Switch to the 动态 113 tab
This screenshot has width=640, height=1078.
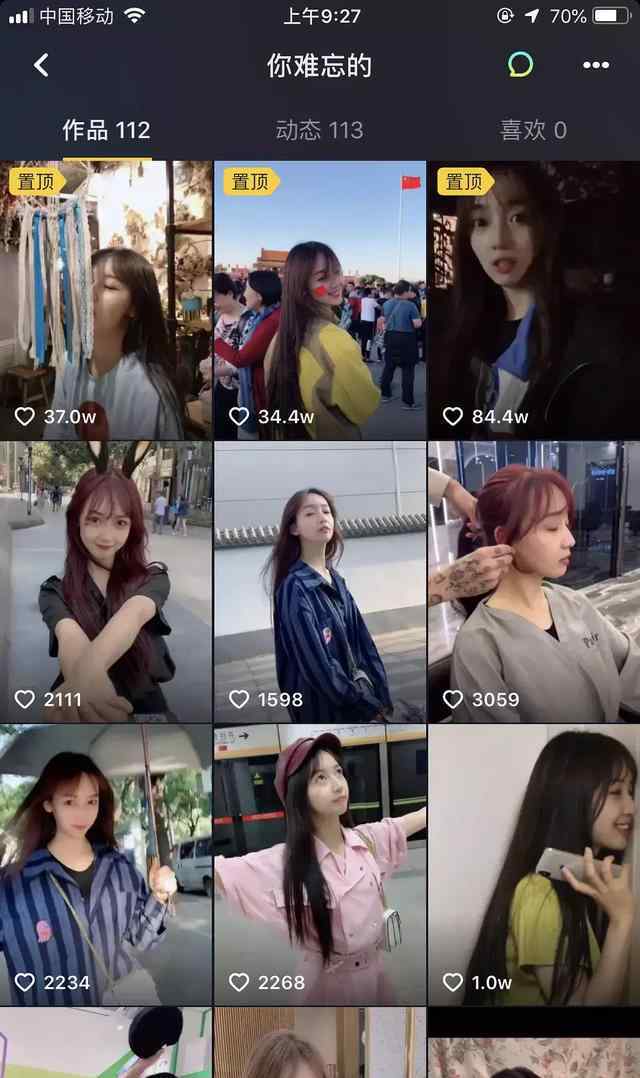point(319,130)
